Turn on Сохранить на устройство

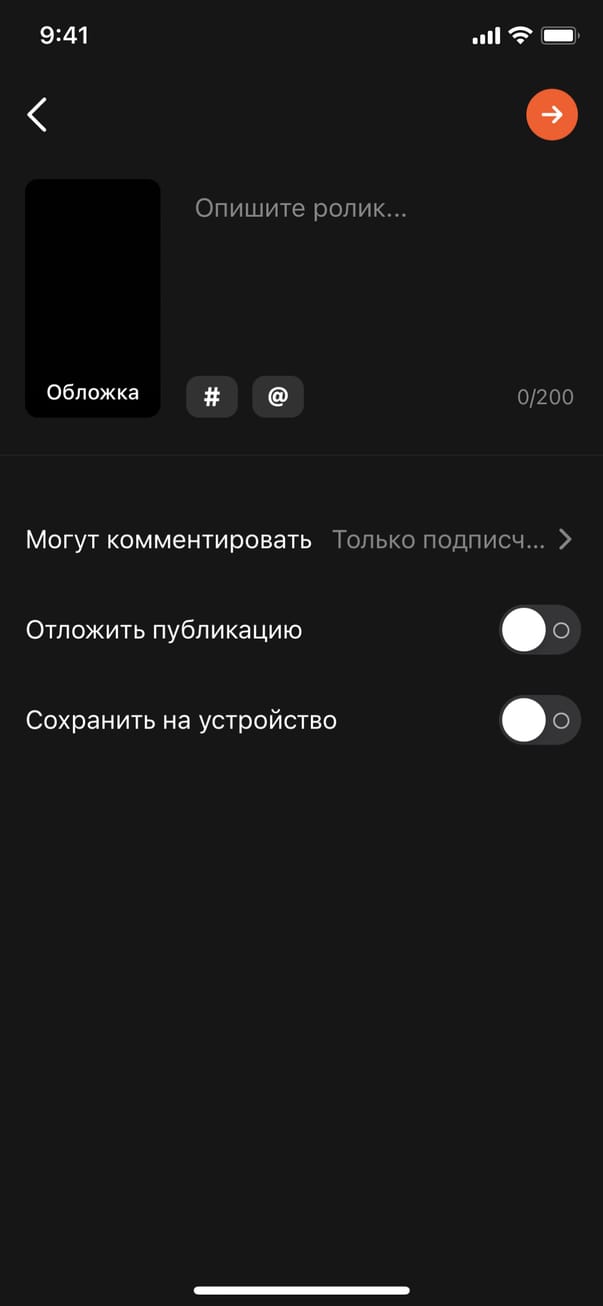(539, 721)
